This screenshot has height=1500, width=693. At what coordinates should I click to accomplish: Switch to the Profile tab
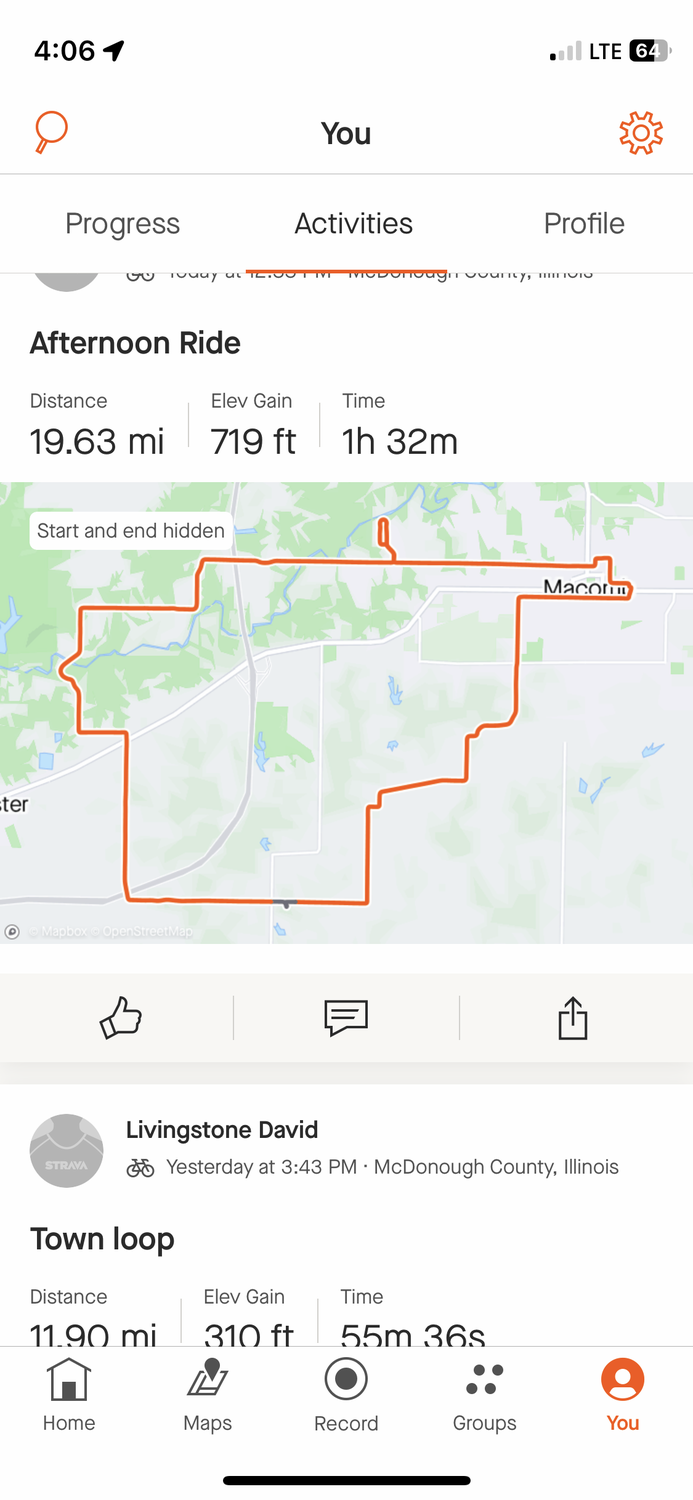584,223
